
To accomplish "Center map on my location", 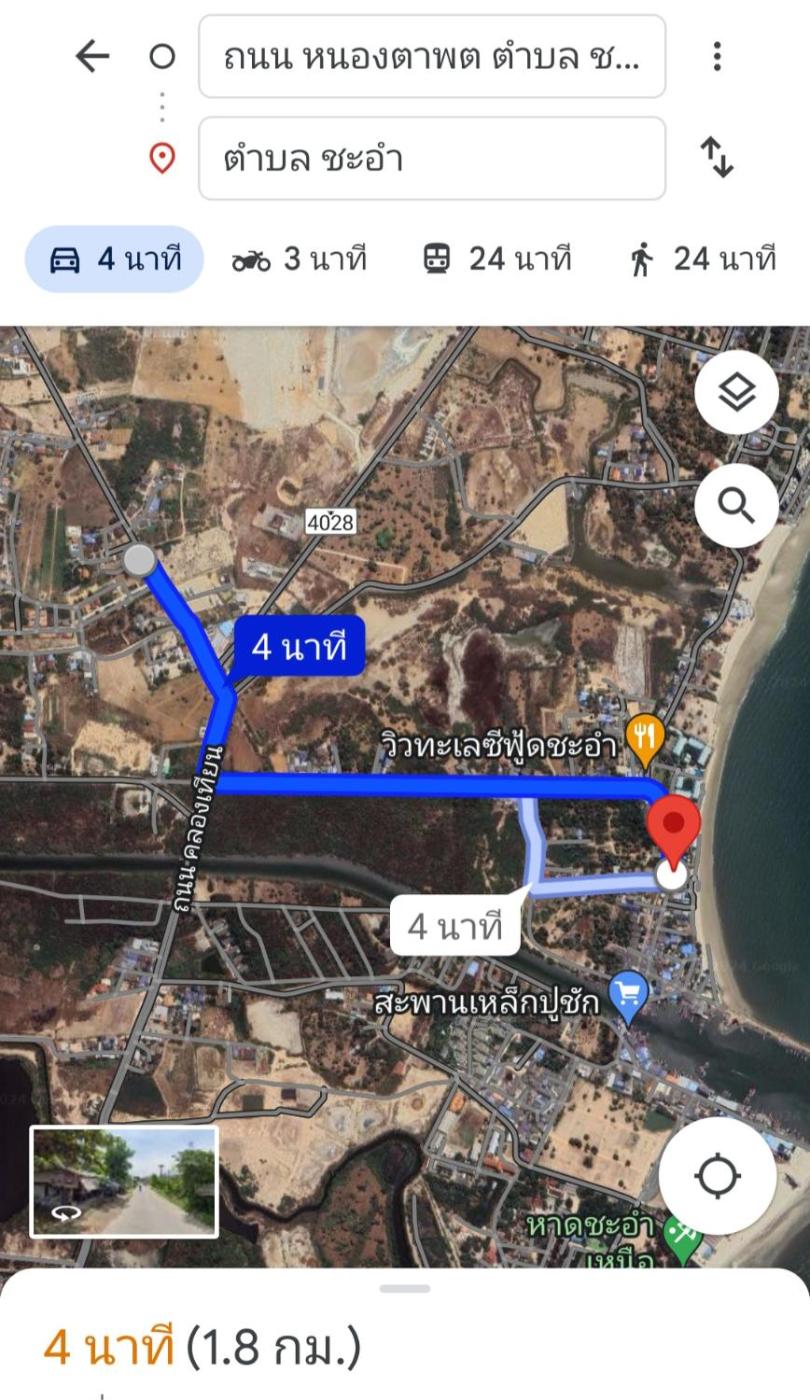I will click(x=717, y=1176).
